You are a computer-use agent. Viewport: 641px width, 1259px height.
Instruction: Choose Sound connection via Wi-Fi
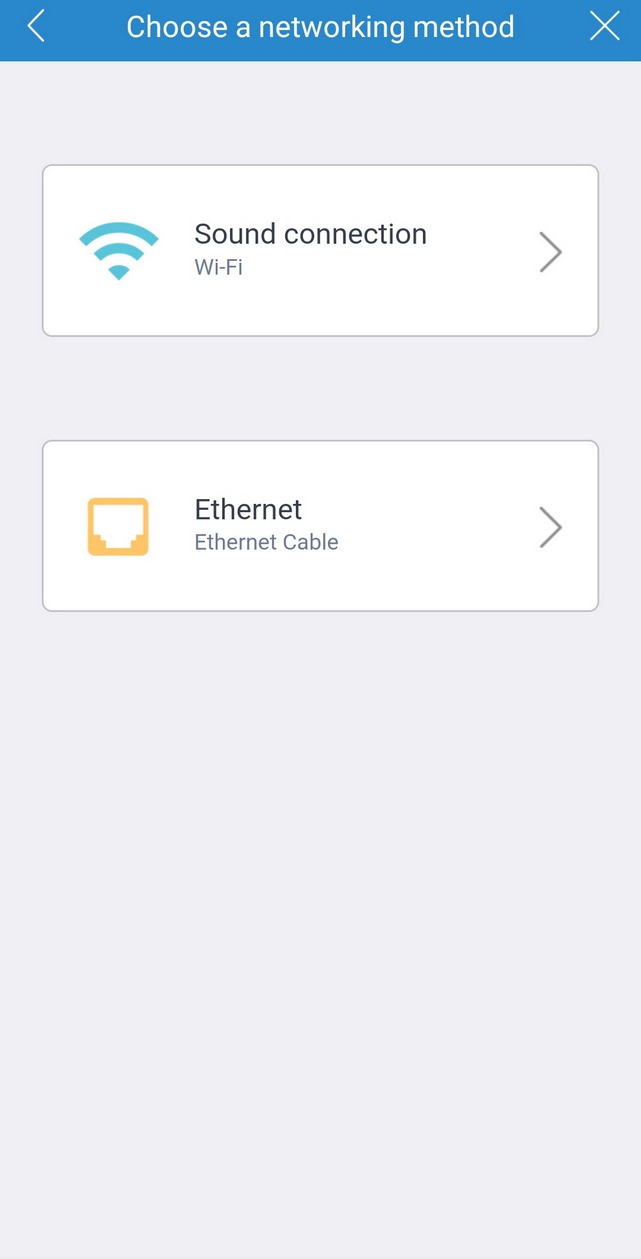[x=320, y=250]
